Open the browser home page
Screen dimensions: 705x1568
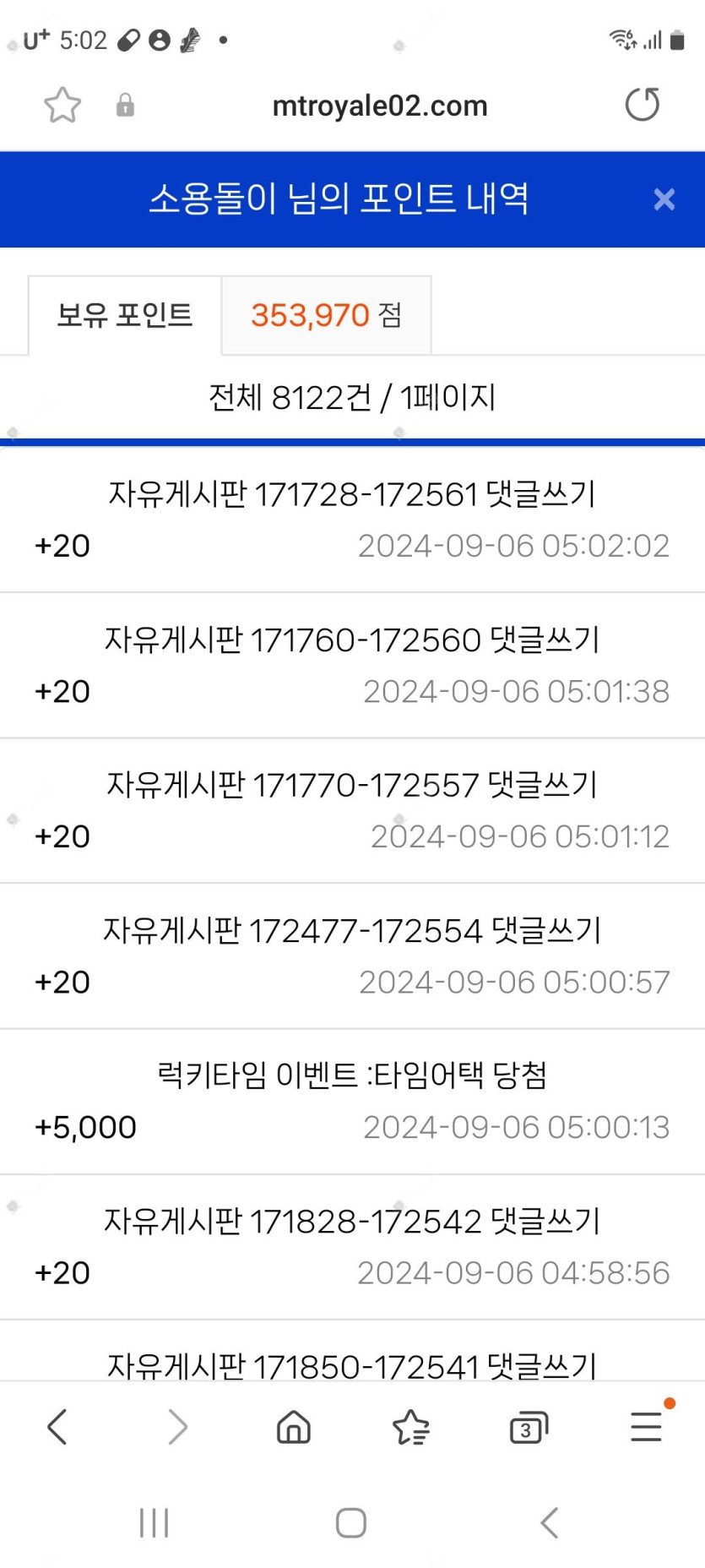tap(294, 1427)
